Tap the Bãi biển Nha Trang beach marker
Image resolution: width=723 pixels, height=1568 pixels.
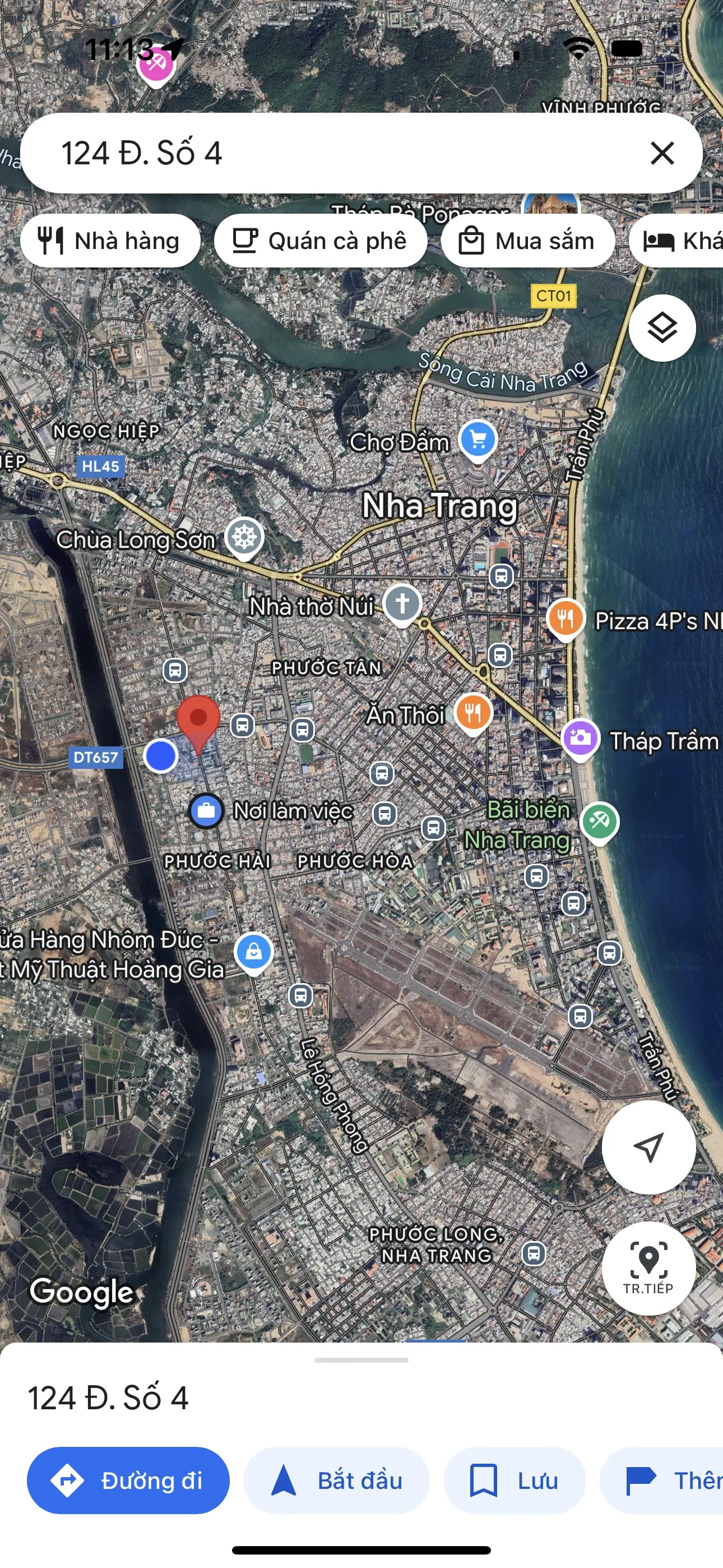pos(600,821)
